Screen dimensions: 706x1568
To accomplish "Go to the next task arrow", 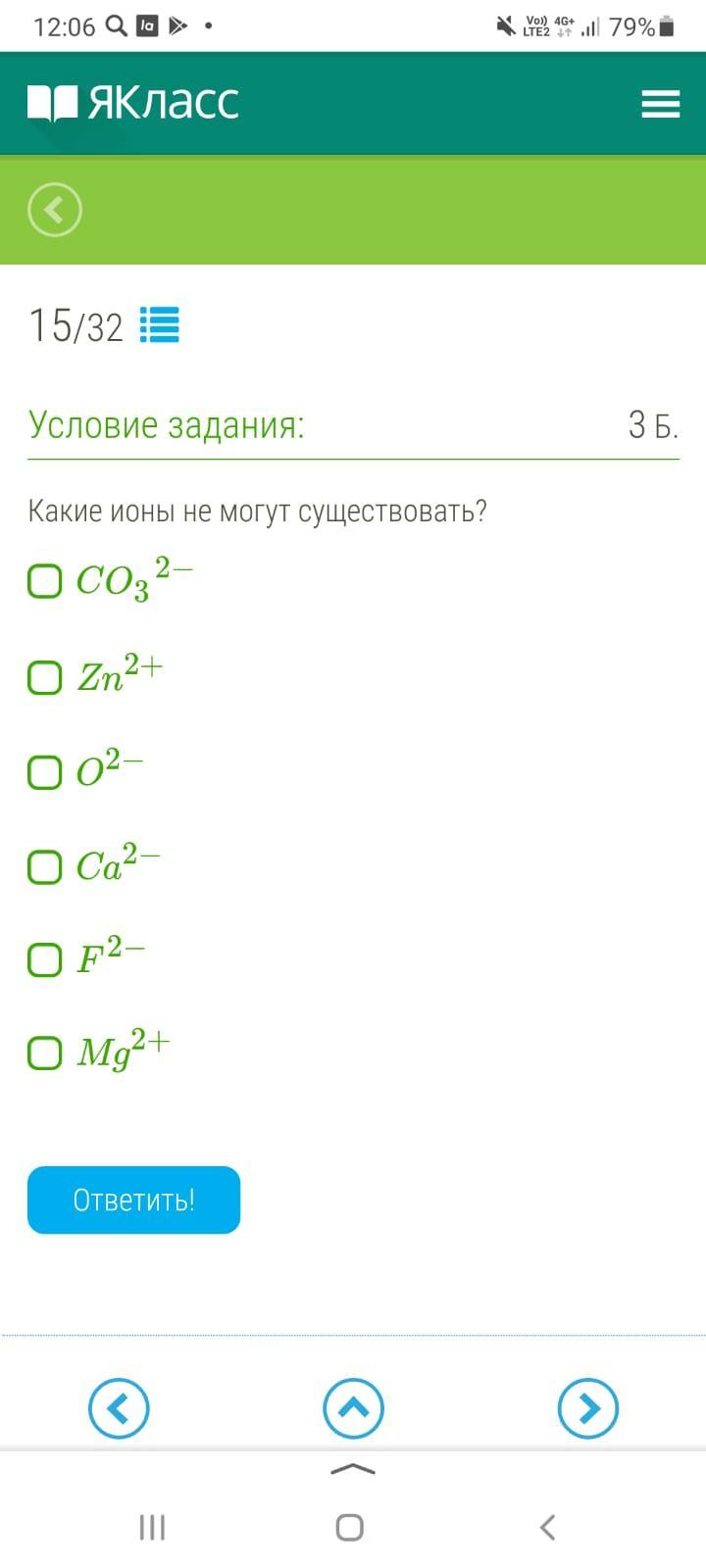I will point(587,1408).
